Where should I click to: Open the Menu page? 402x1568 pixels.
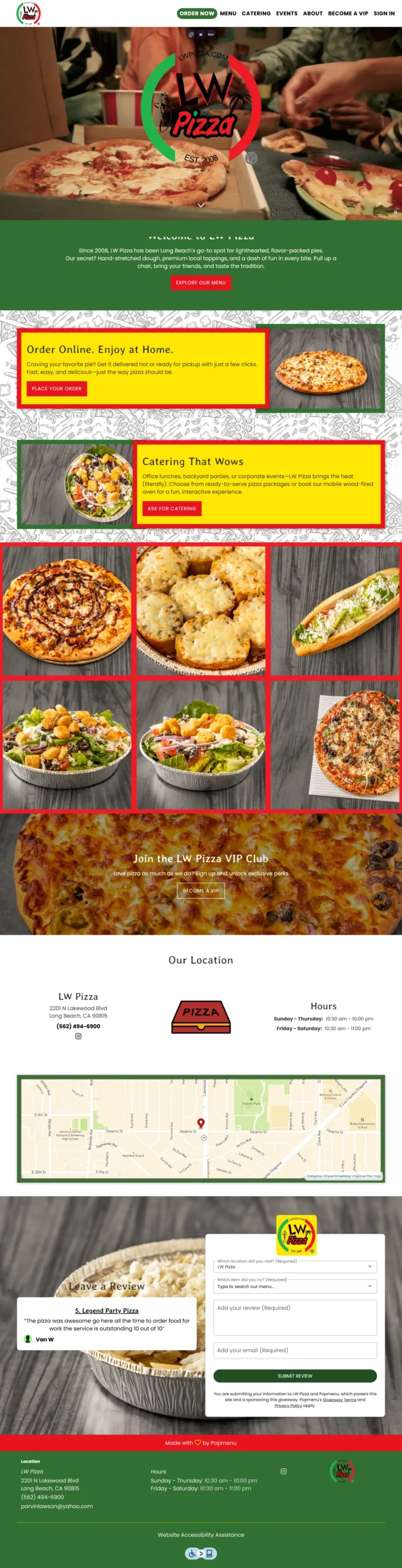pyautogui.click(x=228, y=13)
